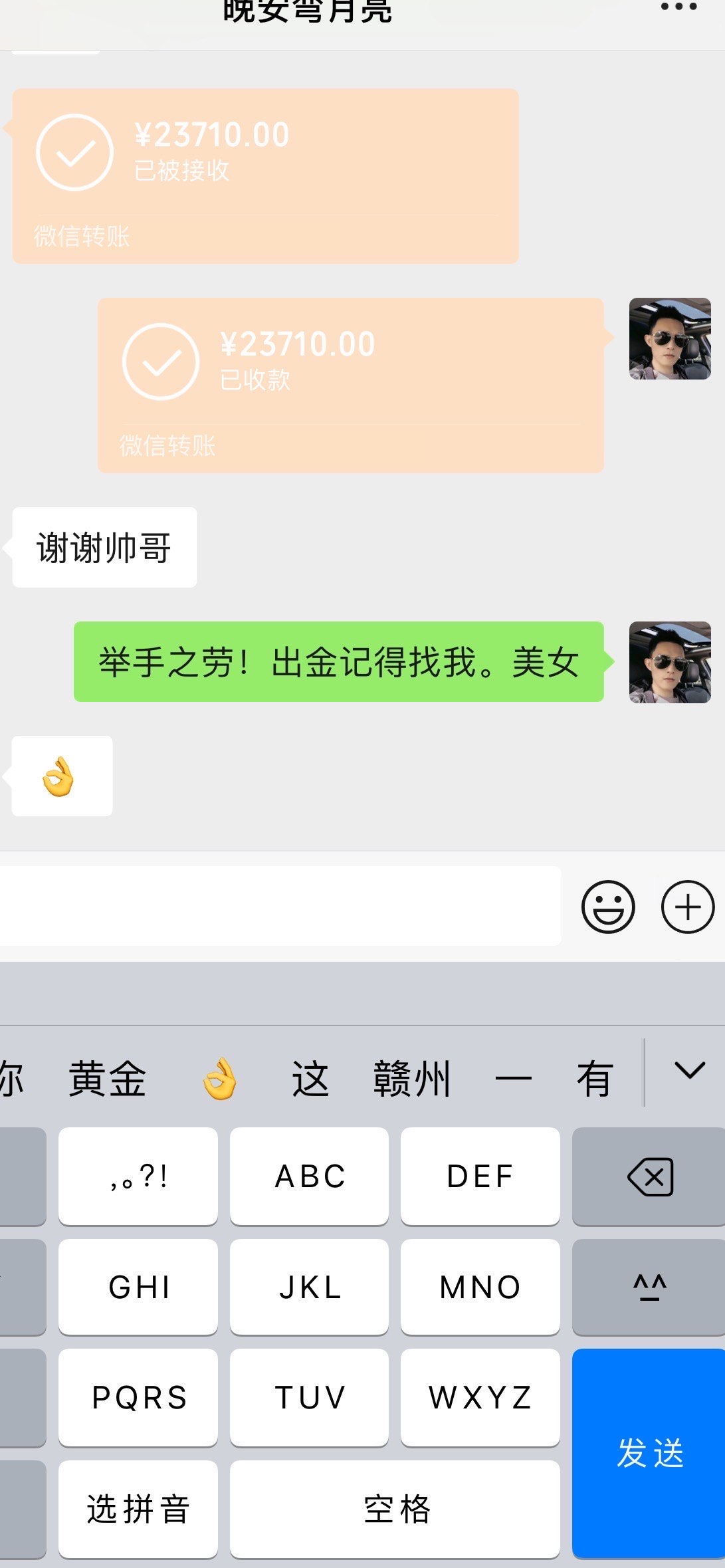Tap the ABC keypad key
Viewport: 725px width, 1568px height.
[309, 1176]
